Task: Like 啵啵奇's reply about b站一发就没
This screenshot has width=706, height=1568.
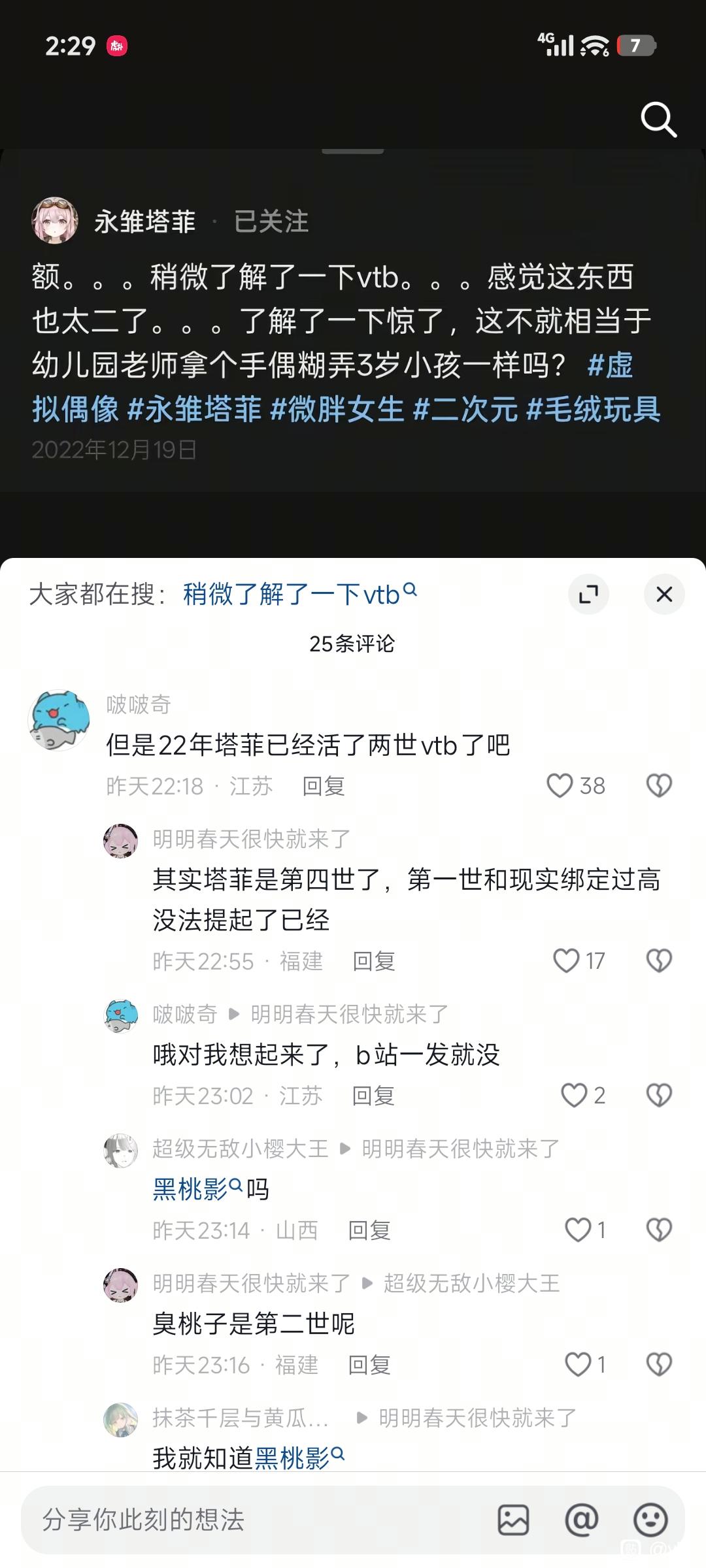Action: (x=583, y=1095)
